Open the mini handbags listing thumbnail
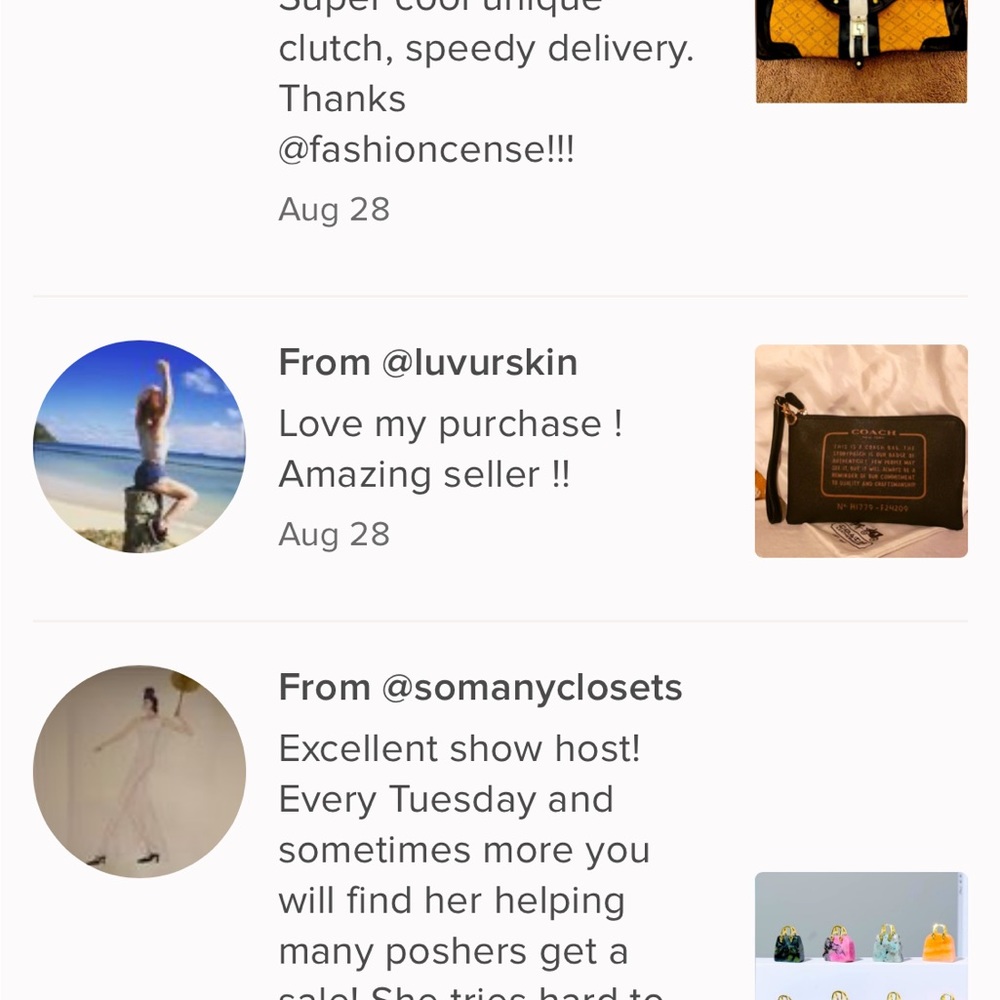Viewport: 1000px width, 1000px height. click(861, 935)
